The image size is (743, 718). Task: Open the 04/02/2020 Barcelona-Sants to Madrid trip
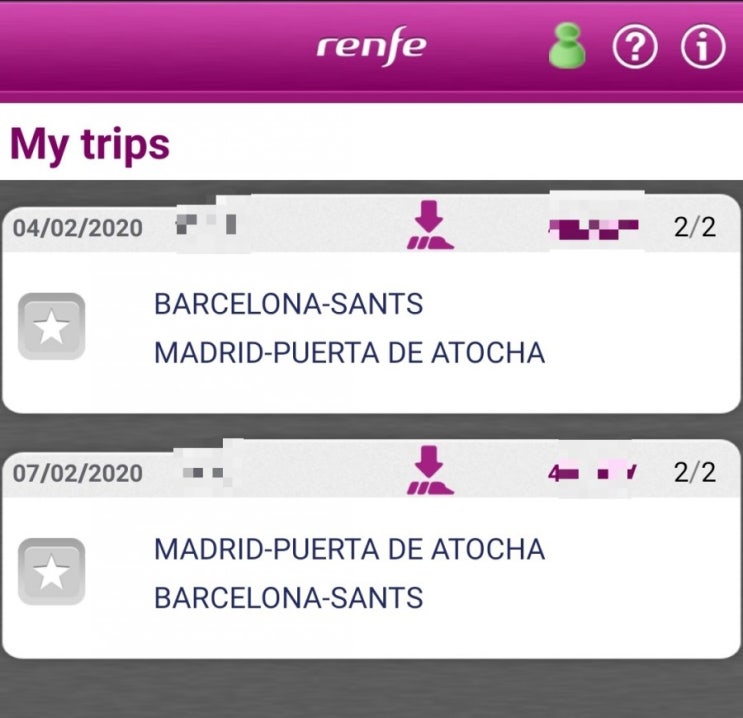coord(350,328)
